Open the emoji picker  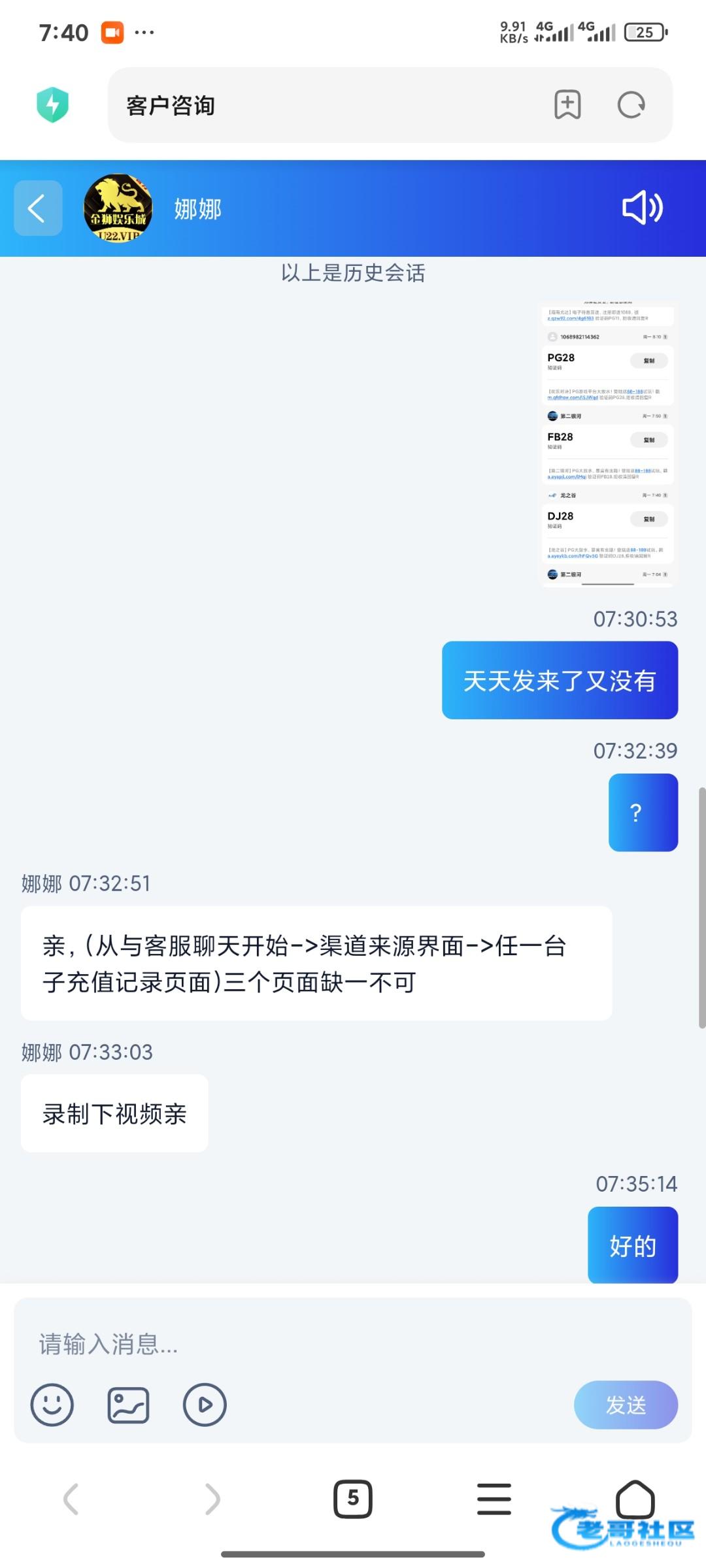[x=52, y=1405]
